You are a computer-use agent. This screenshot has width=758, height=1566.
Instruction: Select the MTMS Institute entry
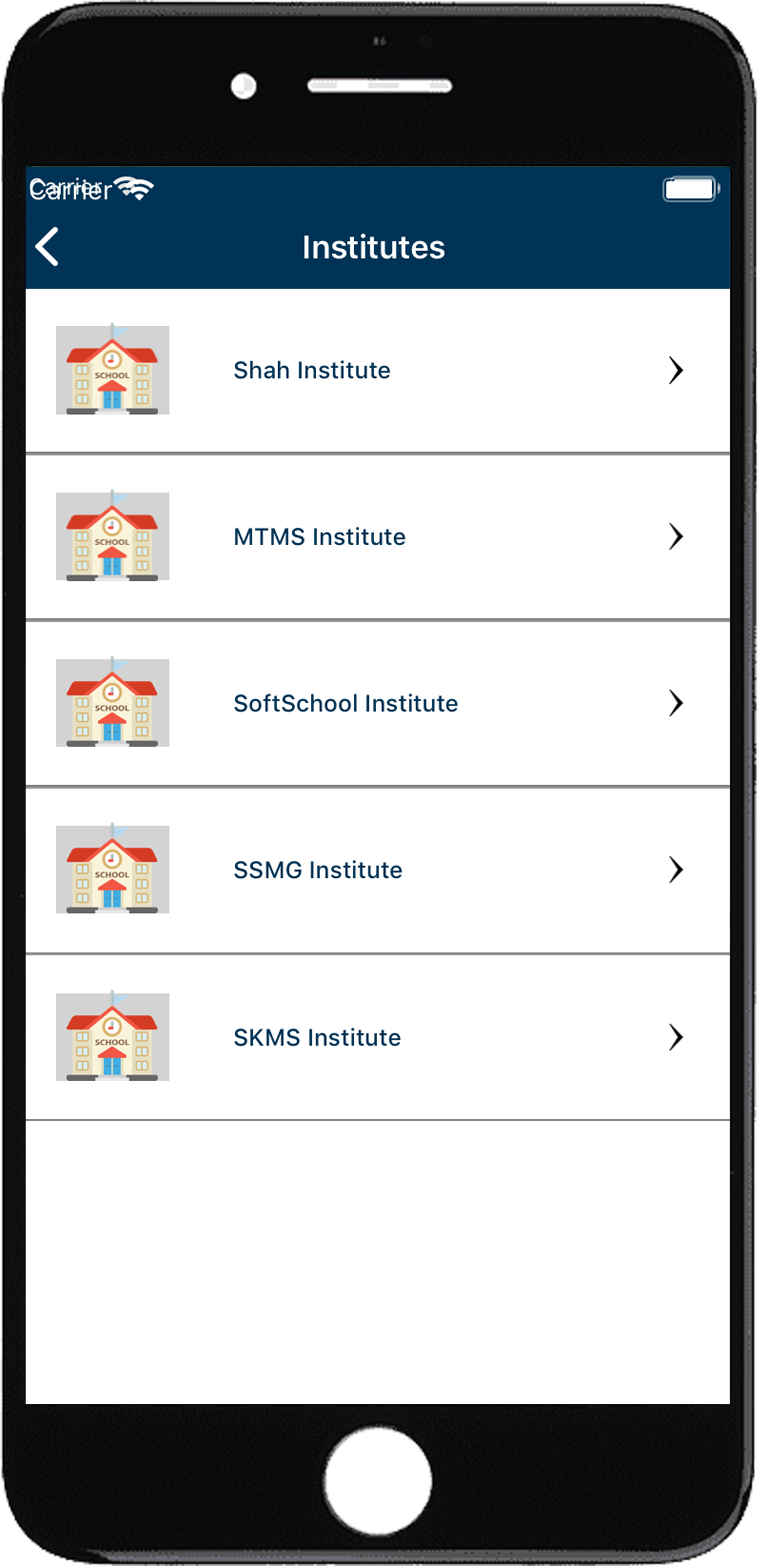(319, 536)
